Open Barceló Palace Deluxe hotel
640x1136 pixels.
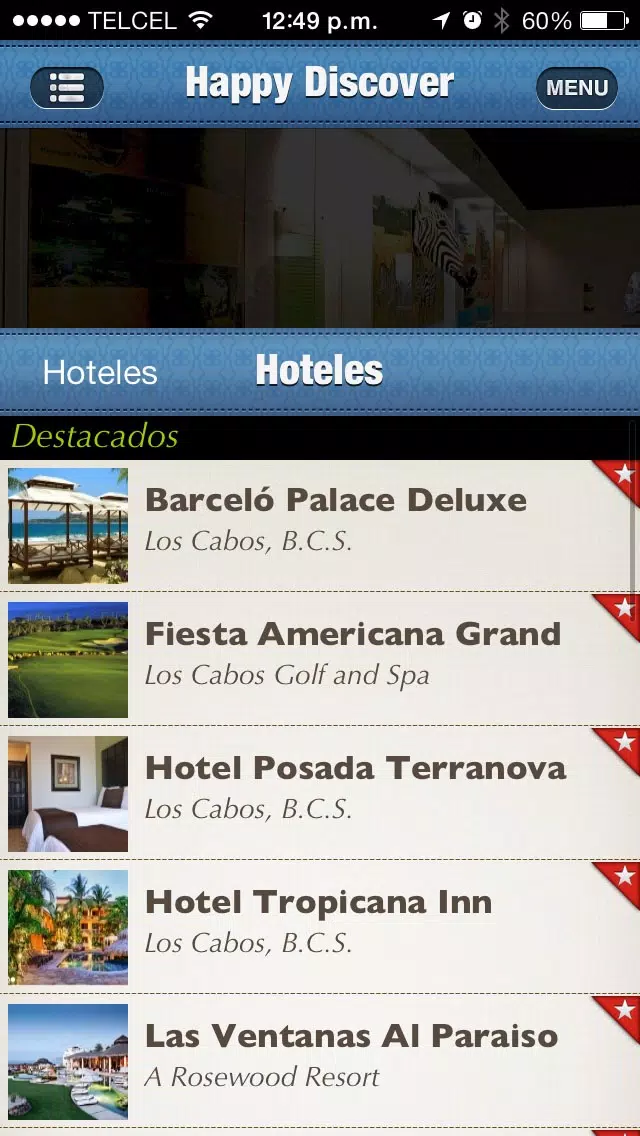(335, 520)
